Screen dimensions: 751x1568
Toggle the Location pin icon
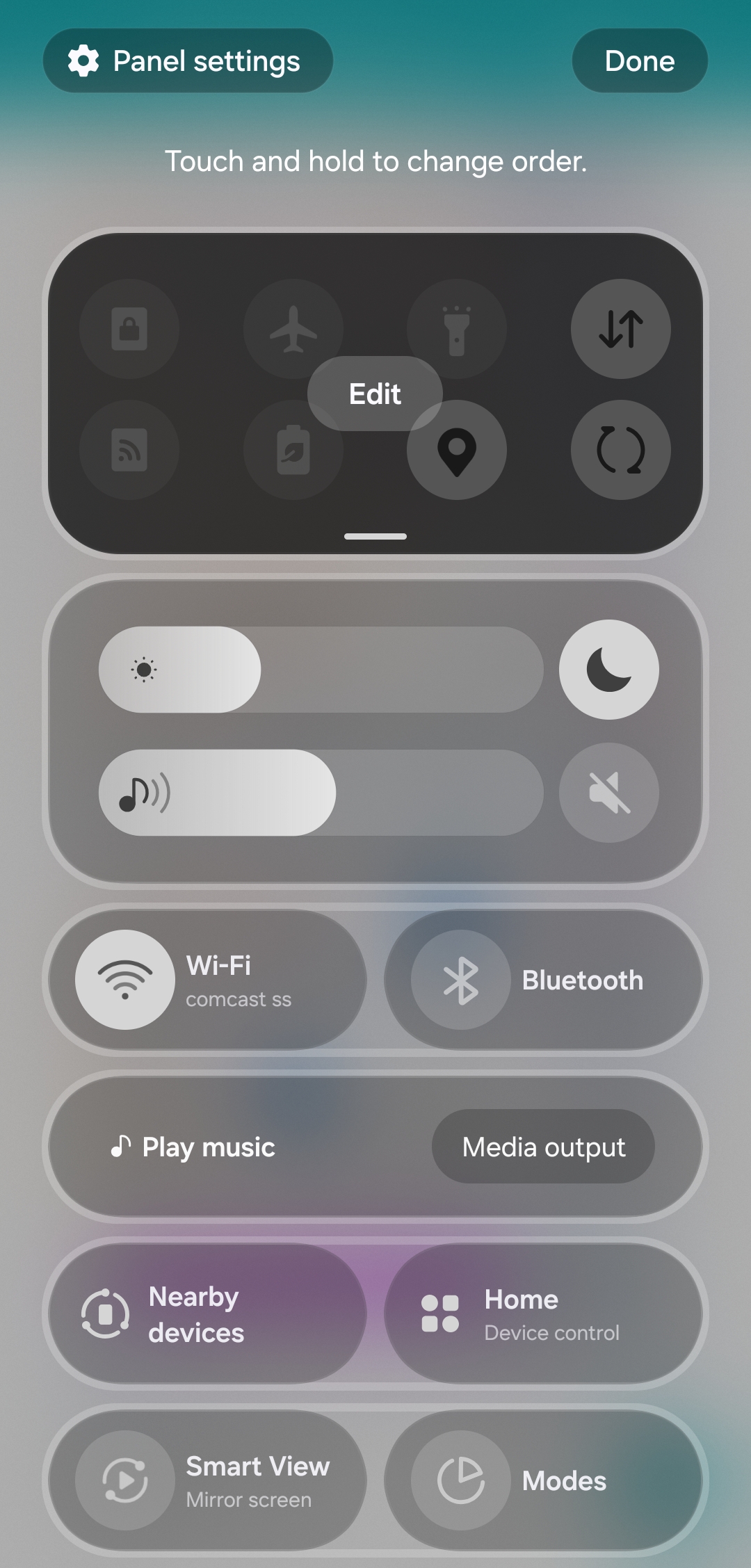[x=457, y=450]
